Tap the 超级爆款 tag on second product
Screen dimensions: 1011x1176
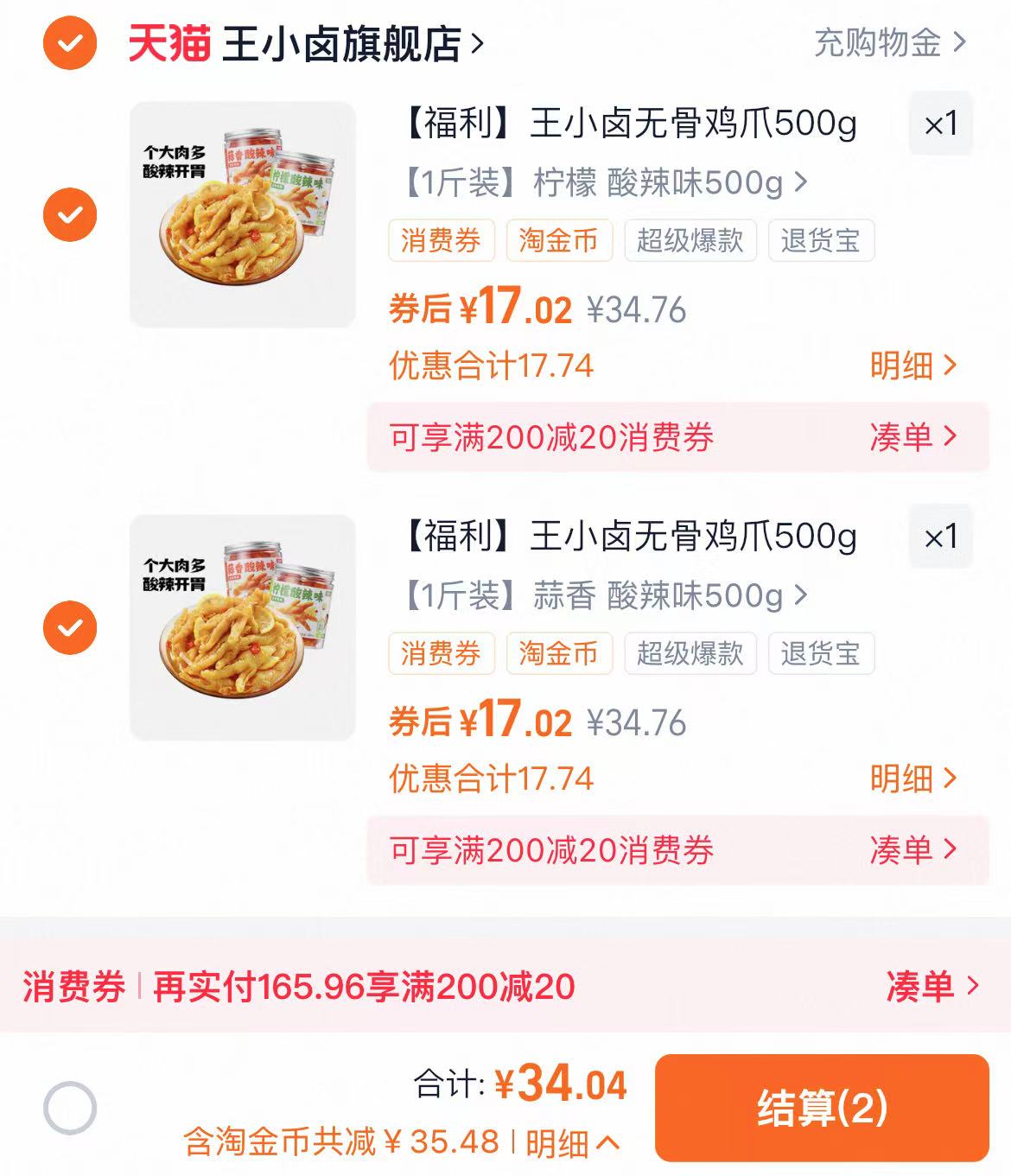point(691,654)
